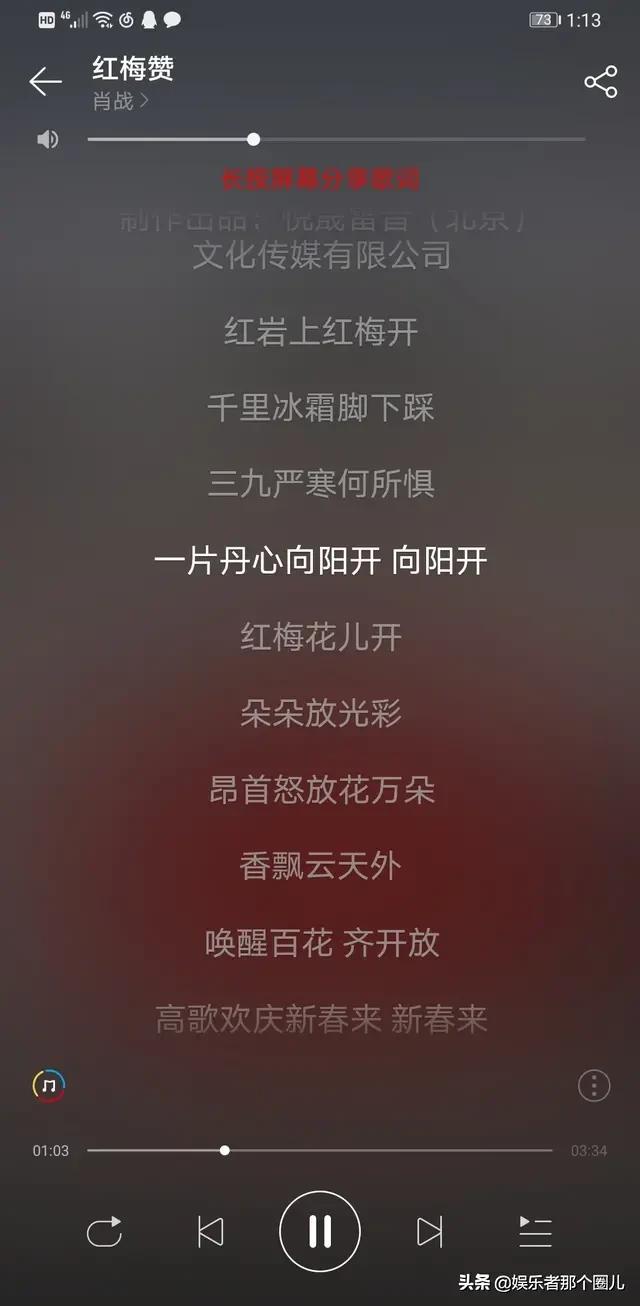The height and width of the screenshot is (1306, 640).
Task: Share the song 红梅赞
Action: pos(601,82)
